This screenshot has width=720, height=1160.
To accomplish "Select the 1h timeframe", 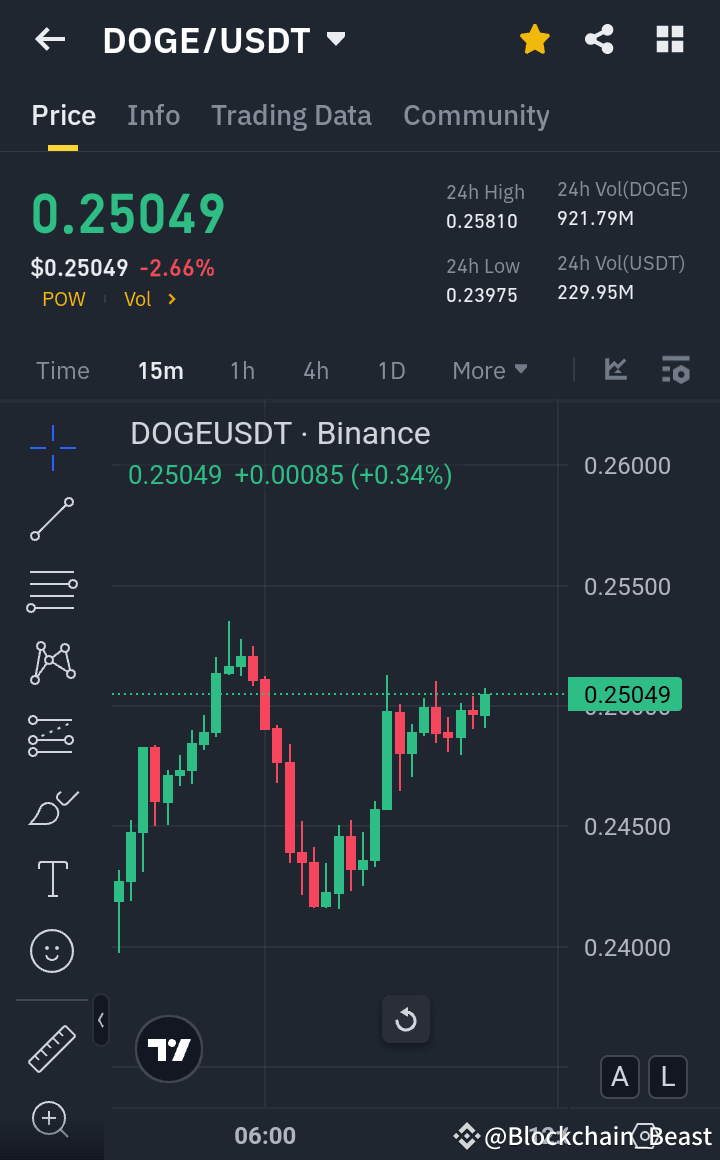I will (x=242, y=370).
